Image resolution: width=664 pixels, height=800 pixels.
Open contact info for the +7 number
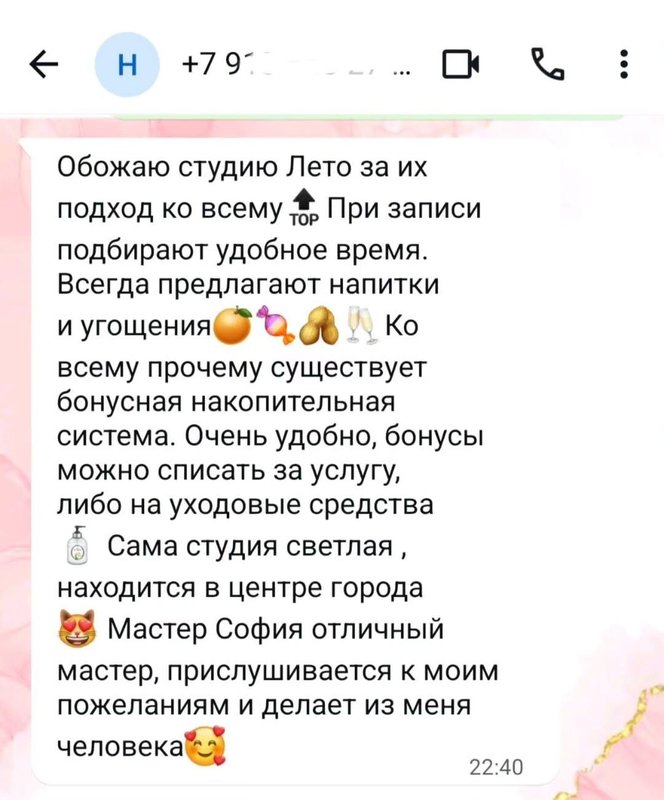click(290, 66)
